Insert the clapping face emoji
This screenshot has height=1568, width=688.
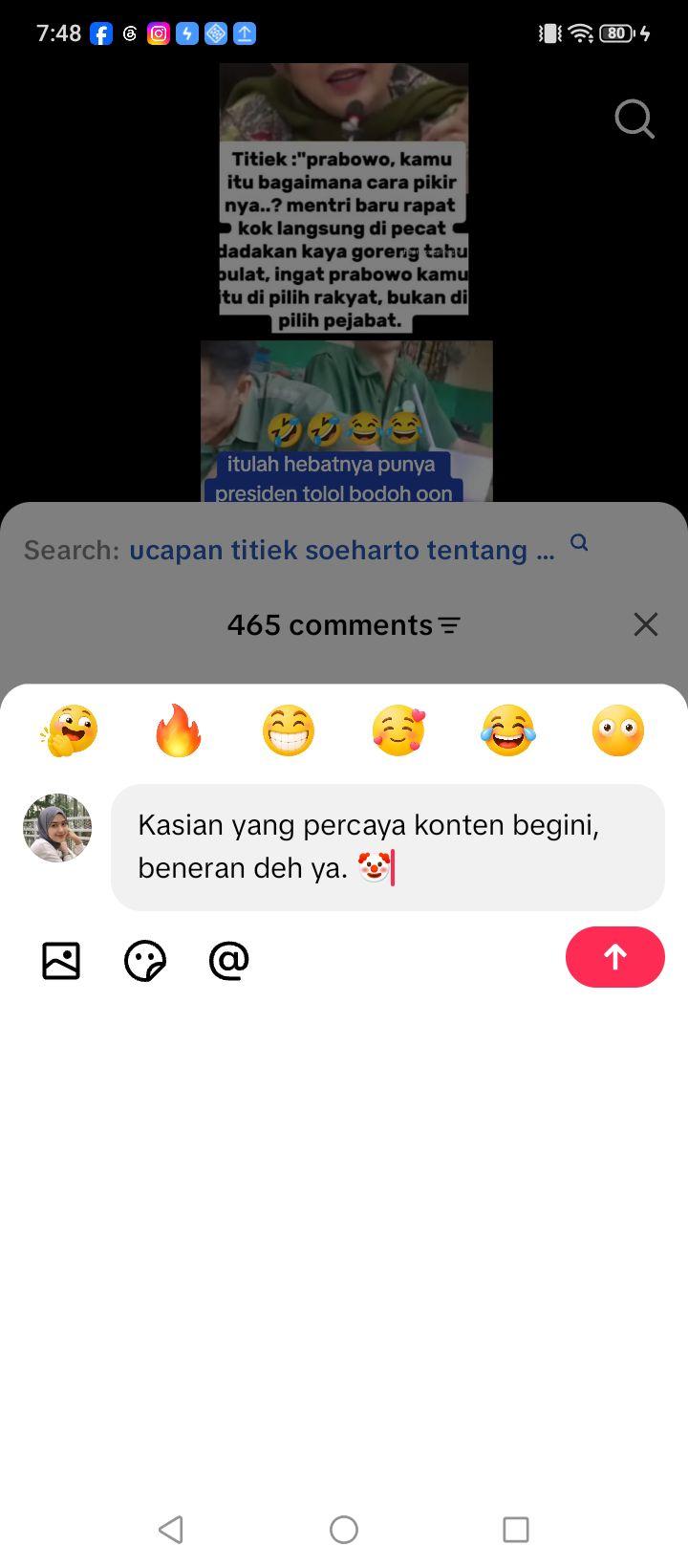(69, 730)
